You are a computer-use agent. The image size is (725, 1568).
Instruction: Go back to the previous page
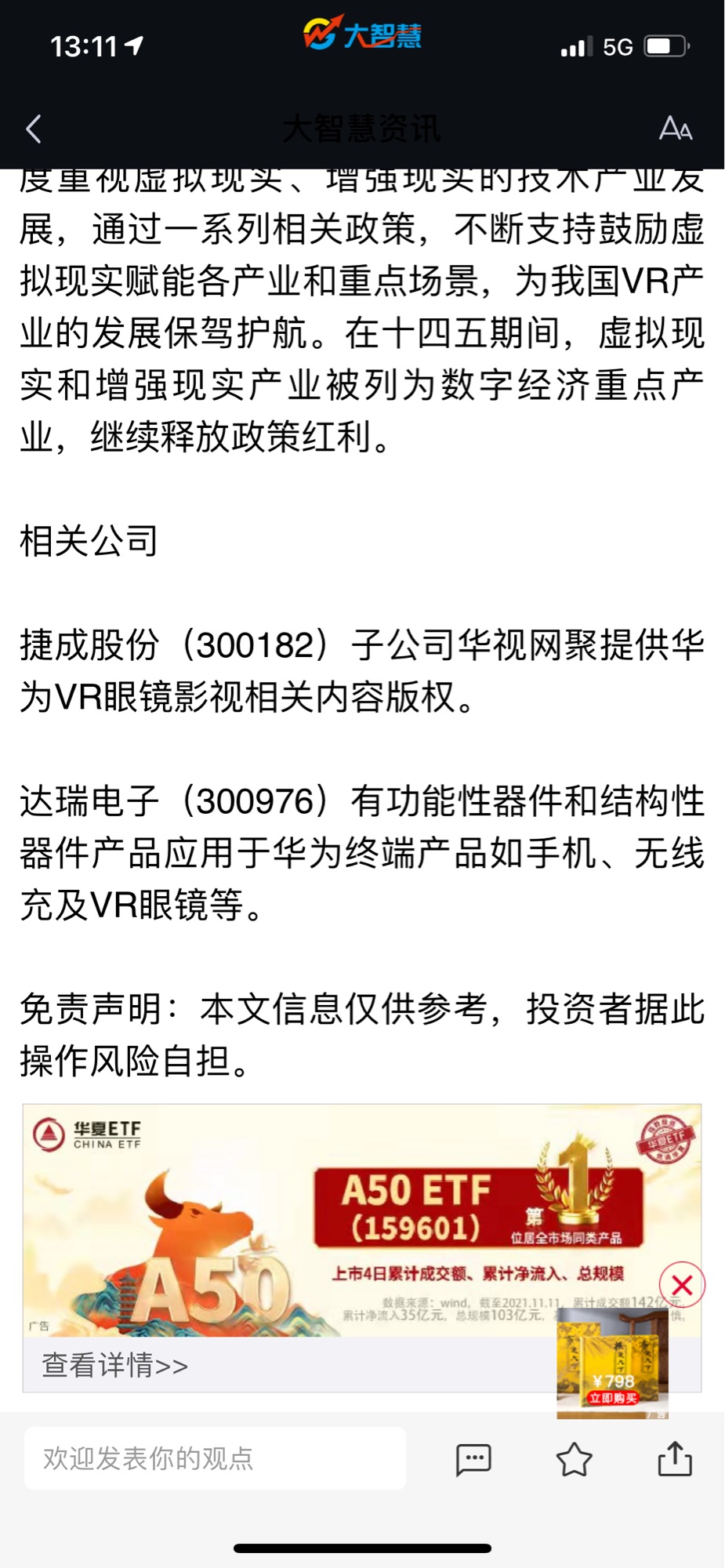[34, 129]
